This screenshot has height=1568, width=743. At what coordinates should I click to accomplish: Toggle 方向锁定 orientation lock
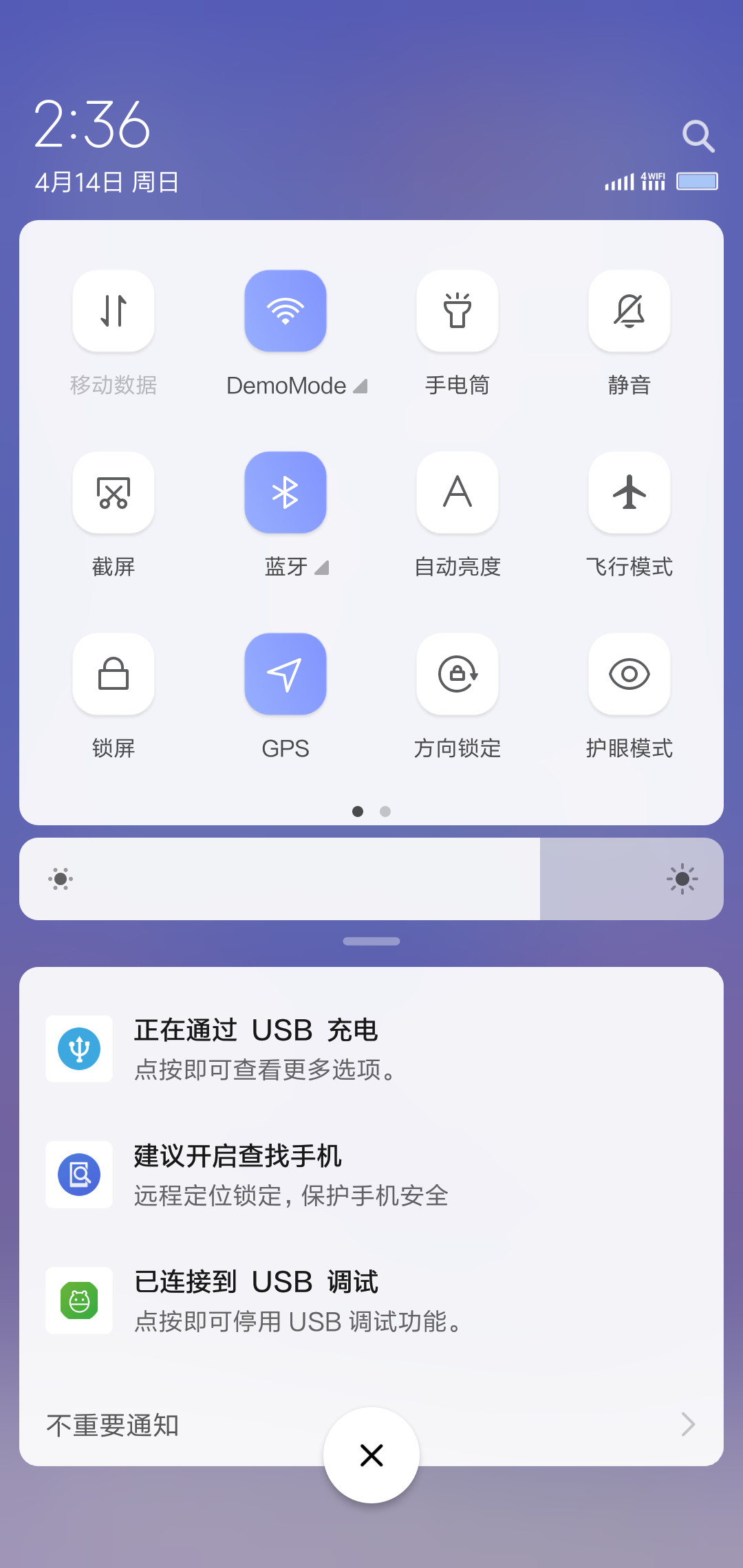(457, 674)
